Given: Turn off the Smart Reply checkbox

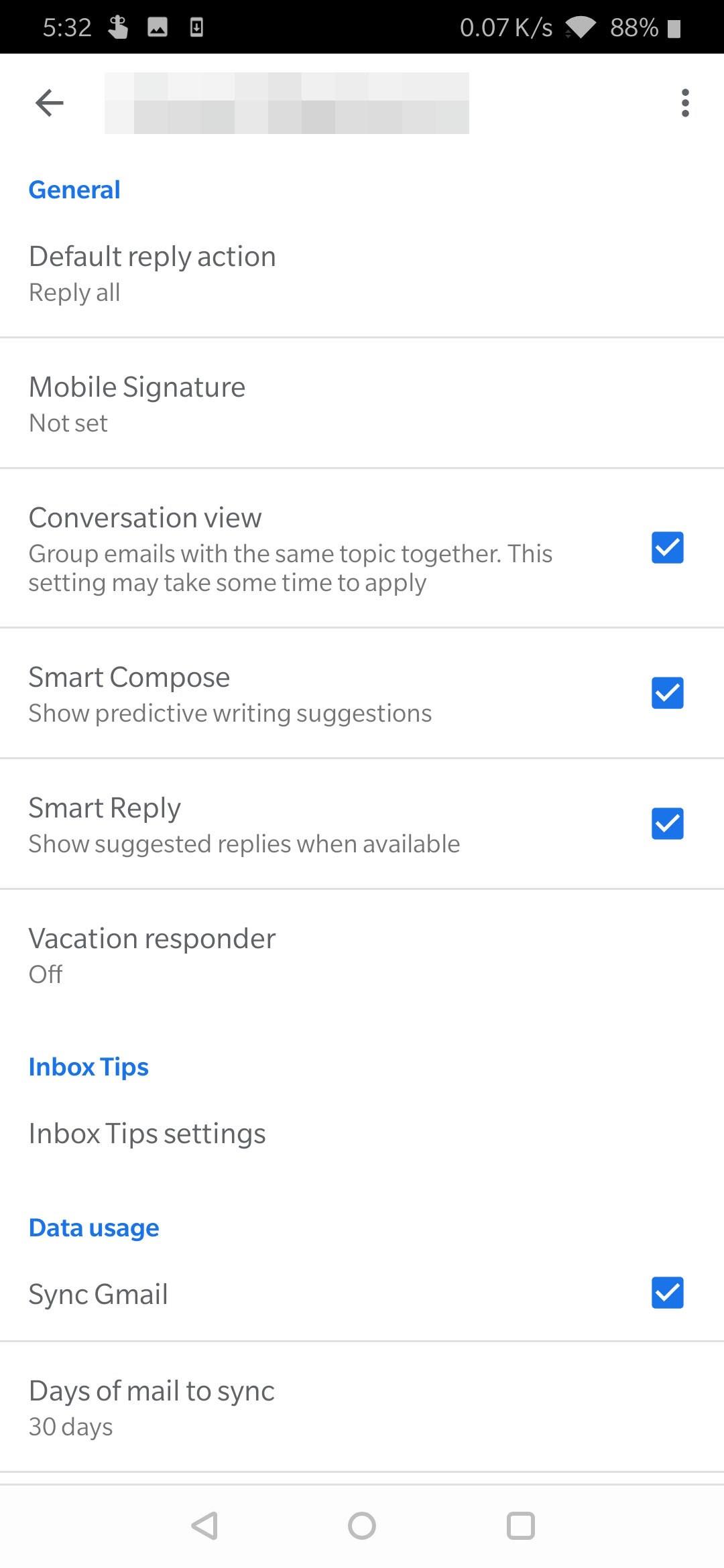Looking at the screenshot, I should pos(667,824).
